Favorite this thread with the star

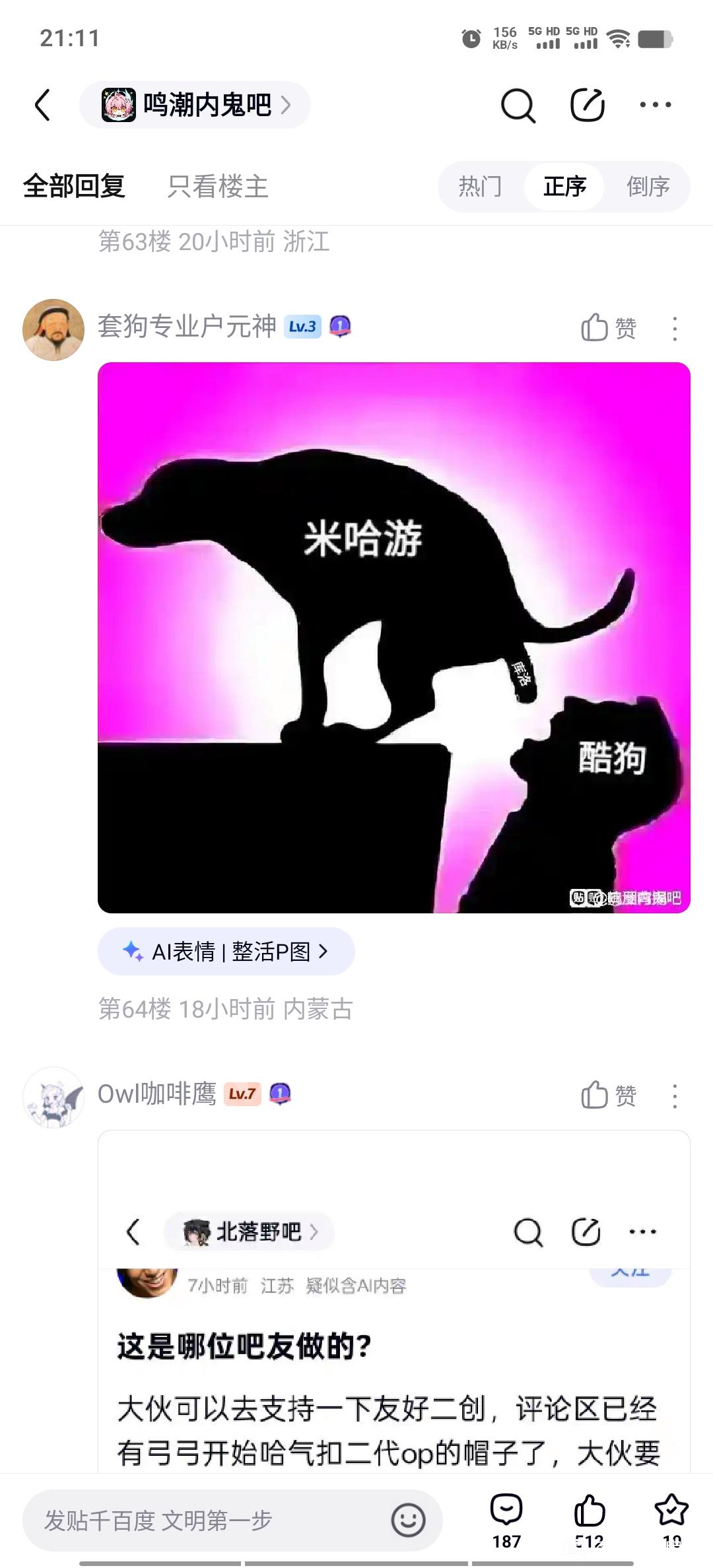pyautogui.click(x=671, y=1518)
